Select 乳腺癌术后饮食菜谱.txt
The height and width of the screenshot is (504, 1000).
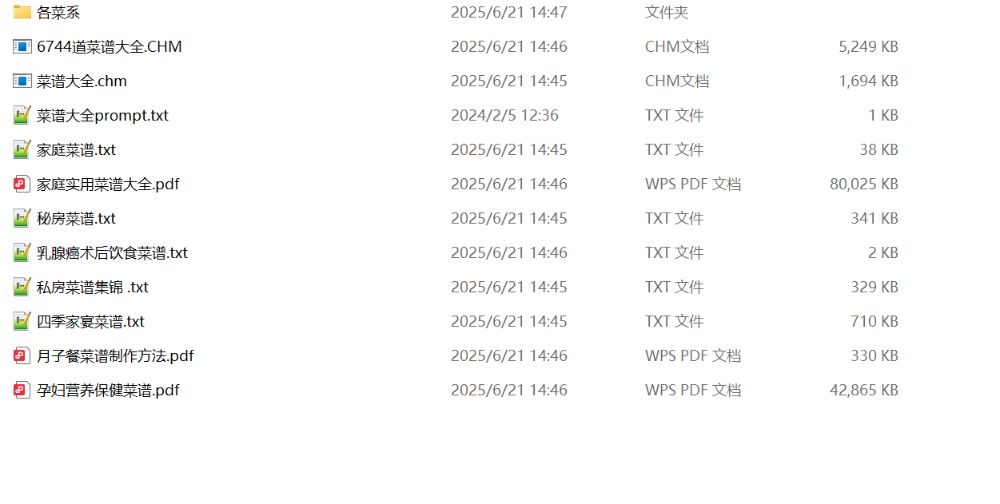pos(112,253)
